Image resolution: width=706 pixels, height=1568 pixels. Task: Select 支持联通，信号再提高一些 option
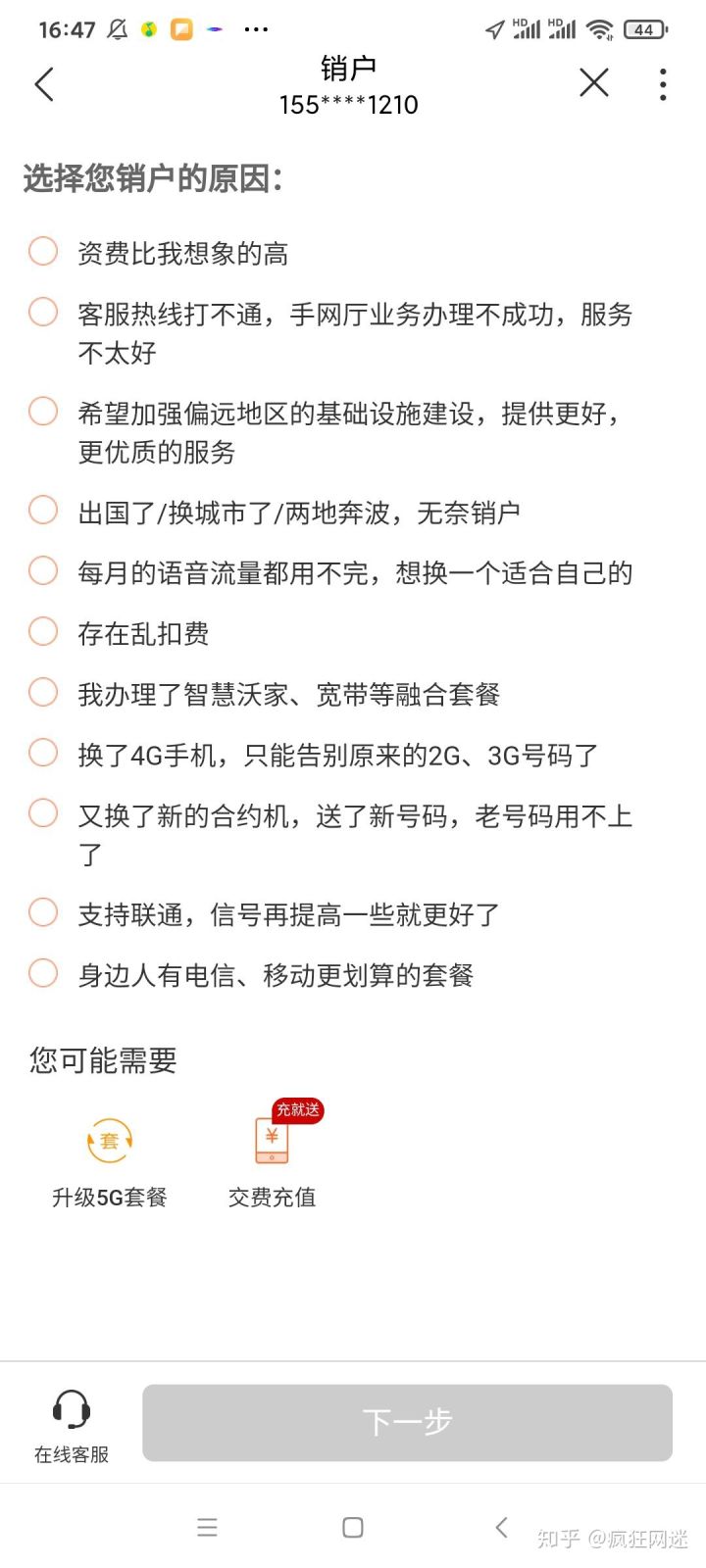43,913
